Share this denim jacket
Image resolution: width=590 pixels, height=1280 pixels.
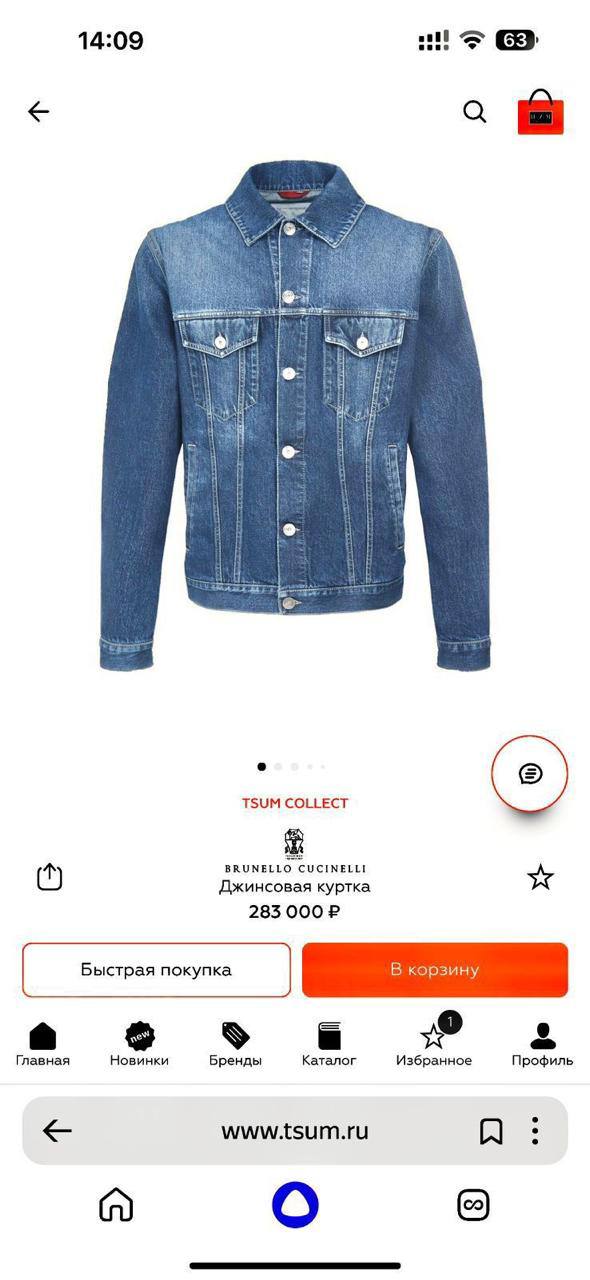click(x=49, y=877)
